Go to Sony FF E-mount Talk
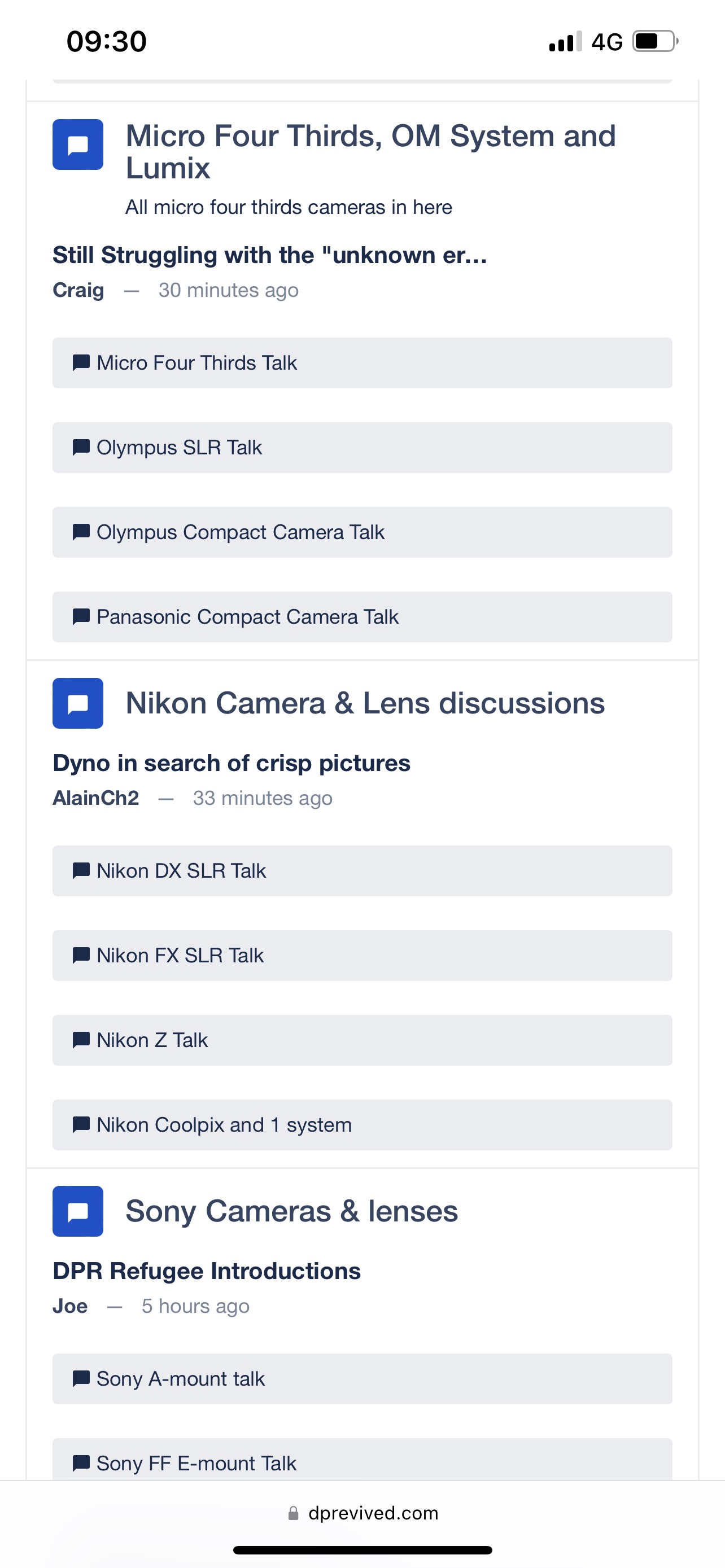Image resolution: width=725 pixels, height=1568 pixels. point(362,1460)
